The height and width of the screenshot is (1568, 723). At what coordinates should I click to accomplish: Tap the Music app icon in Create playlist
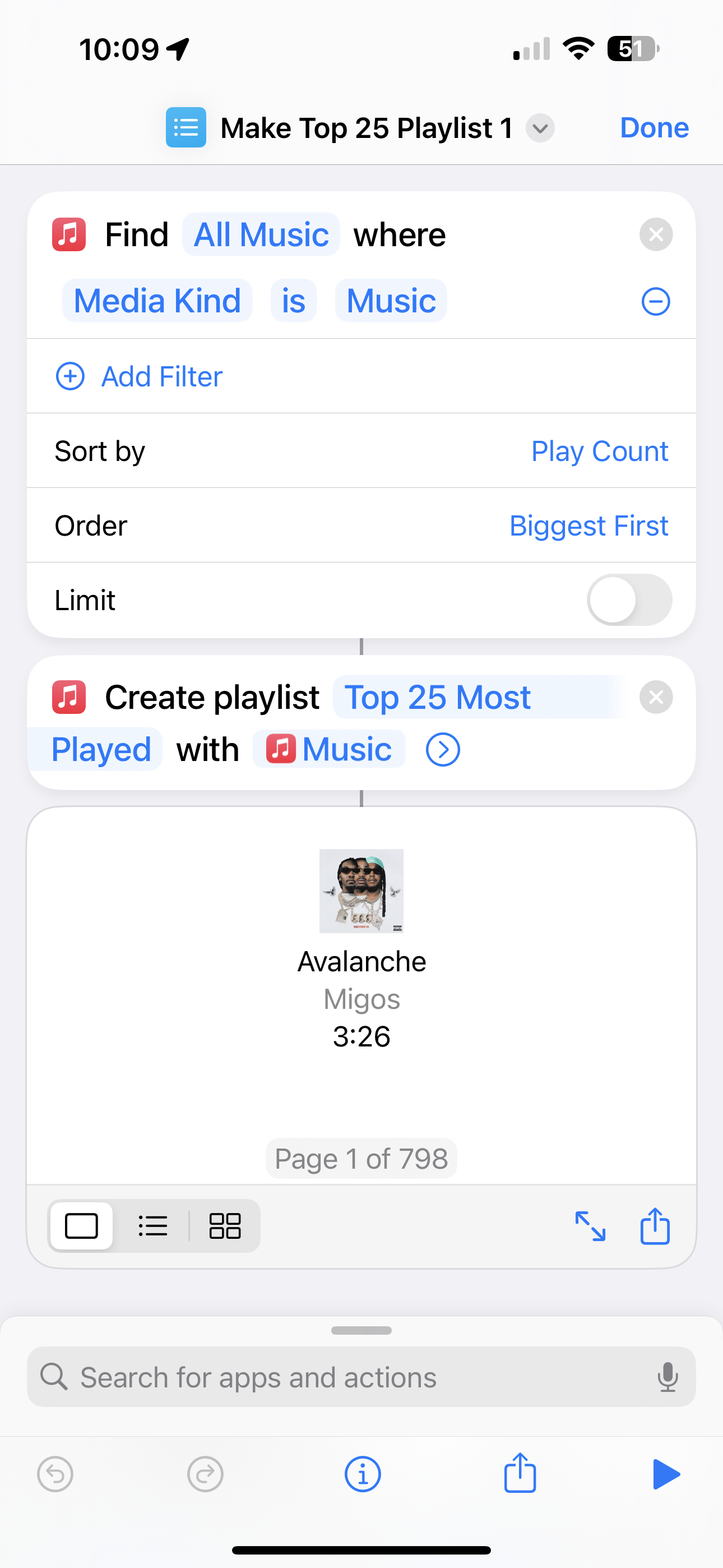282,749
